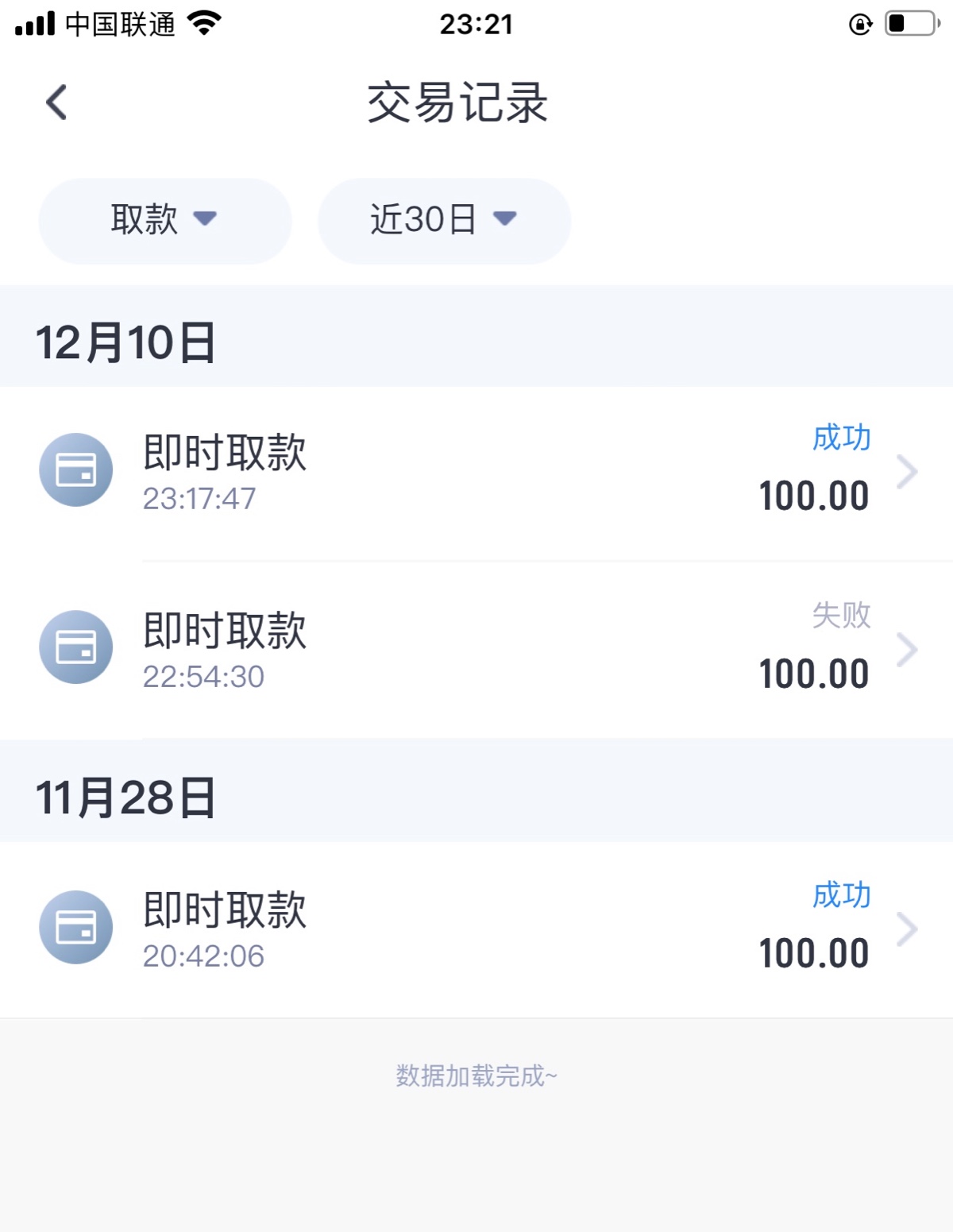Tap the back arrow at top left
The image size is (953, 1232).
click(x=54, y=102)
